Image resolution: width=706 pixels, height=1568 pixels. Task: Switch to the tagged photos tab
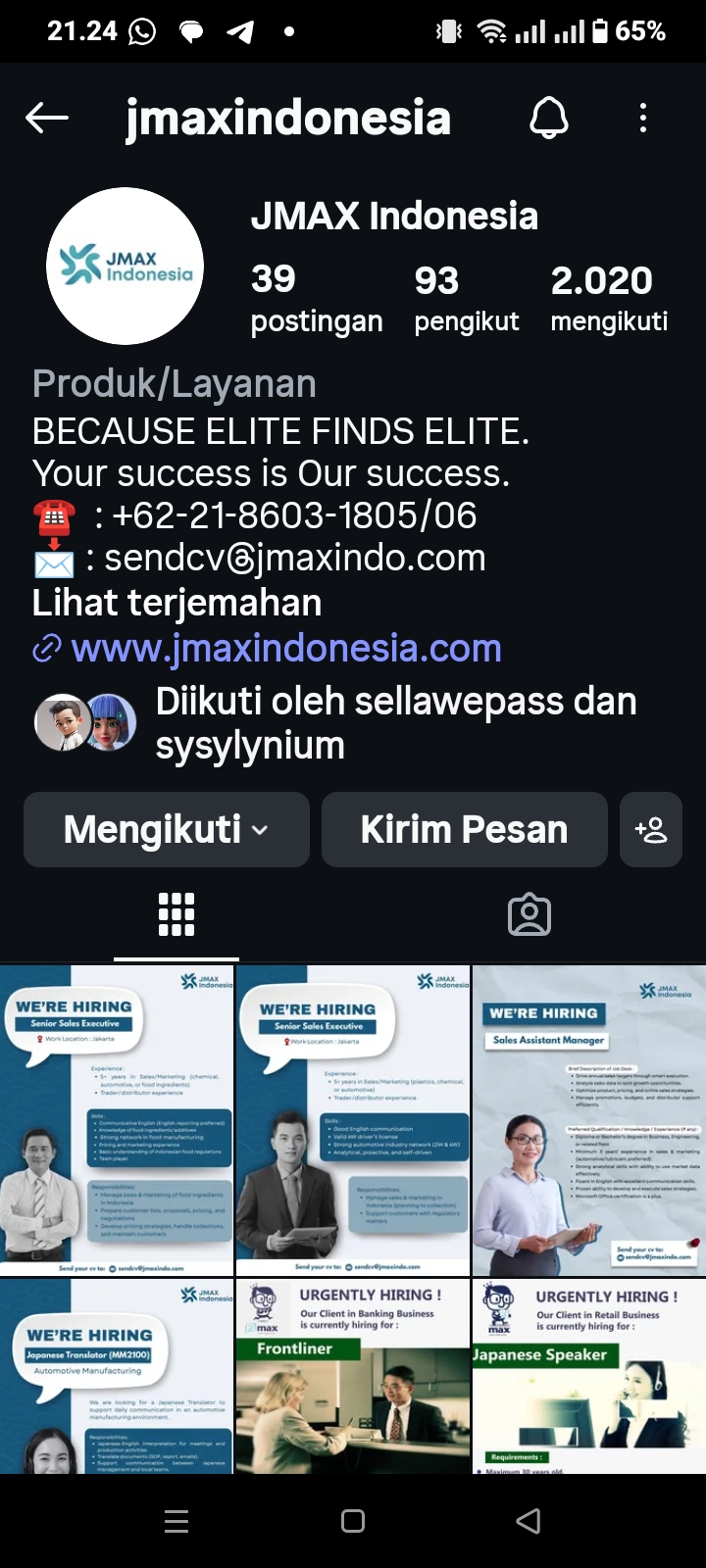point(529,914)
